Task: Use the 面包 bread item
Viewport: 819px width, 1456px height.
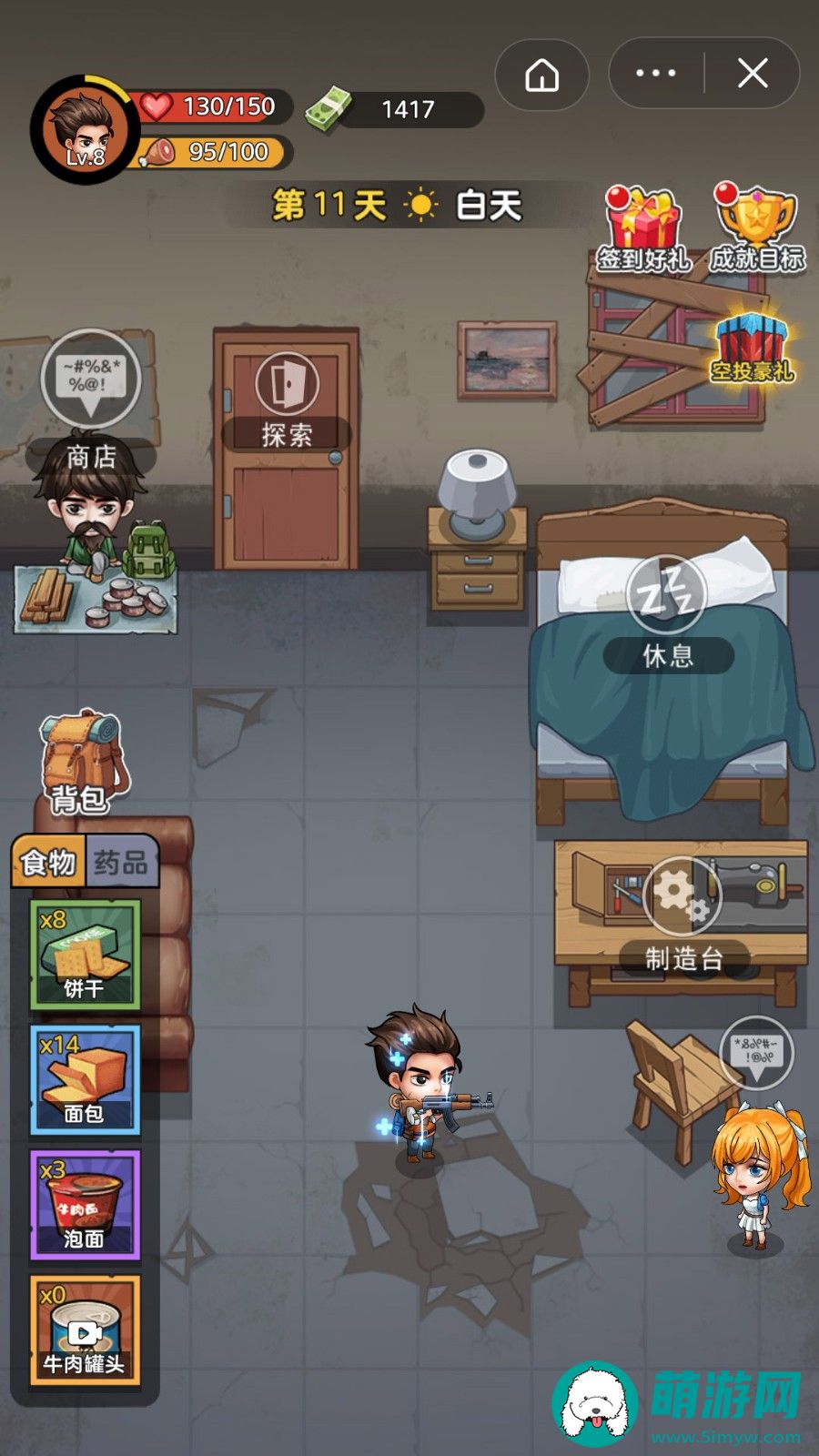Action: 85,1080
